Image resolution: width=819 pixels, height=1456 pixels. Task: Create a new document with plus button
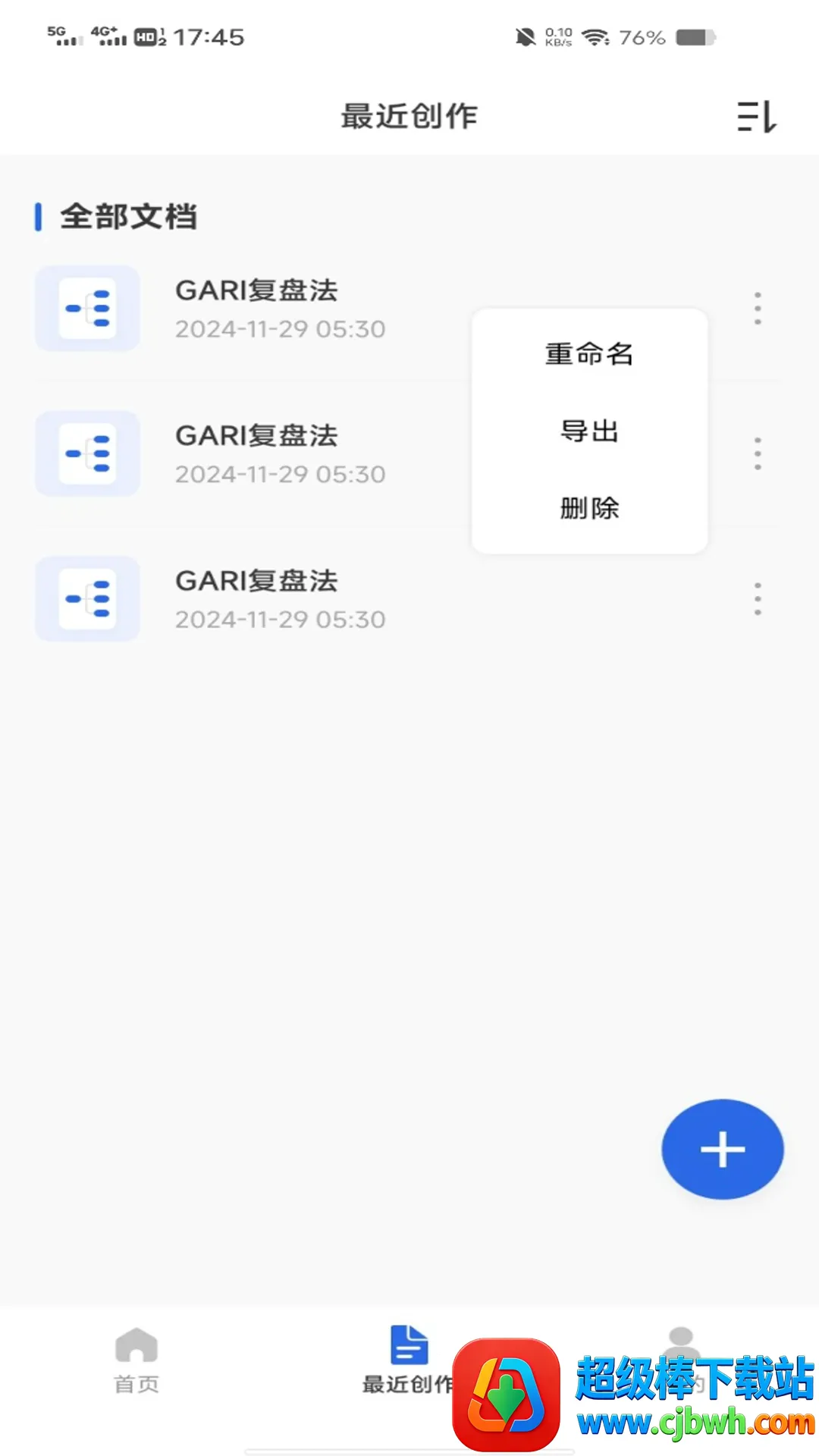(722, 1149)
